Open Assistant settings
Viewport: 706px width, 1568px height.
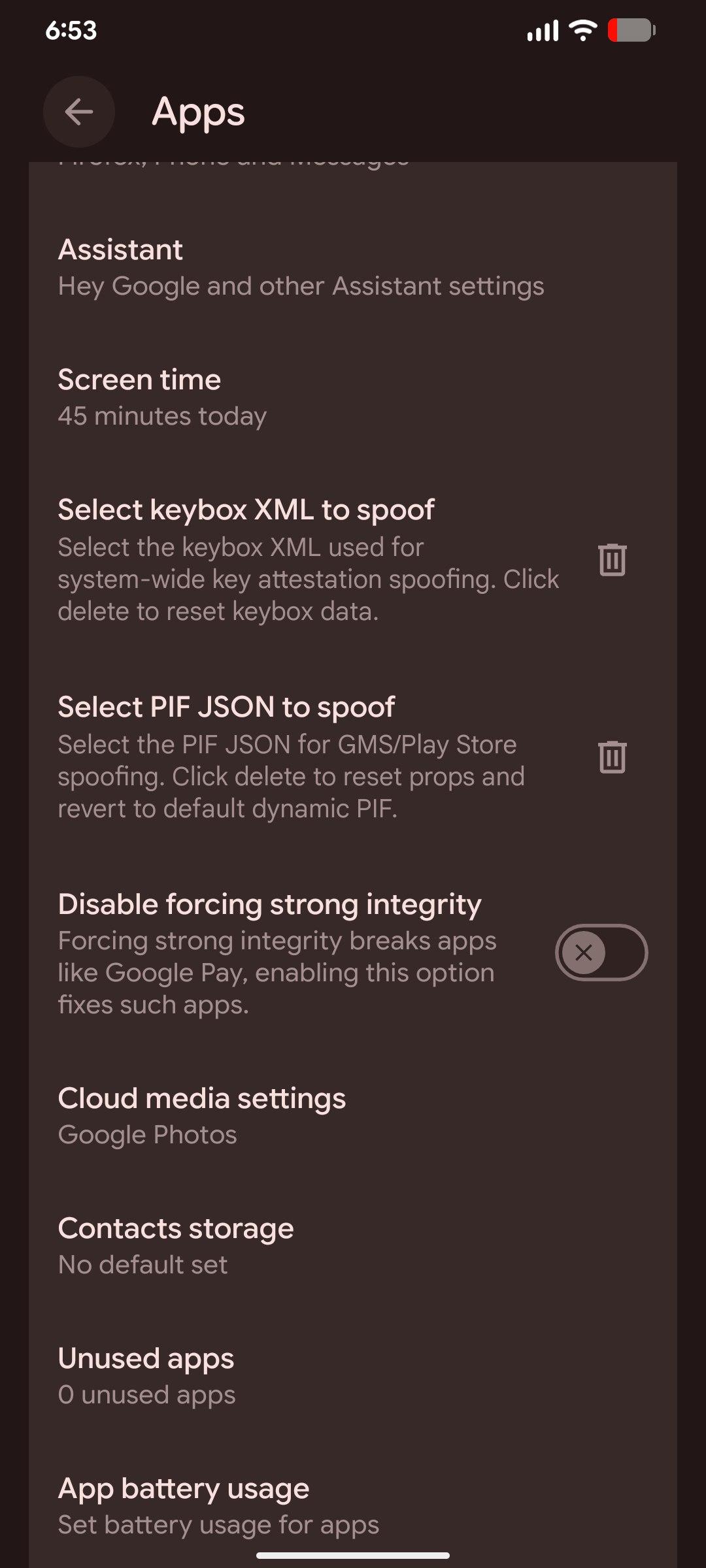click(x=301, y=268)
